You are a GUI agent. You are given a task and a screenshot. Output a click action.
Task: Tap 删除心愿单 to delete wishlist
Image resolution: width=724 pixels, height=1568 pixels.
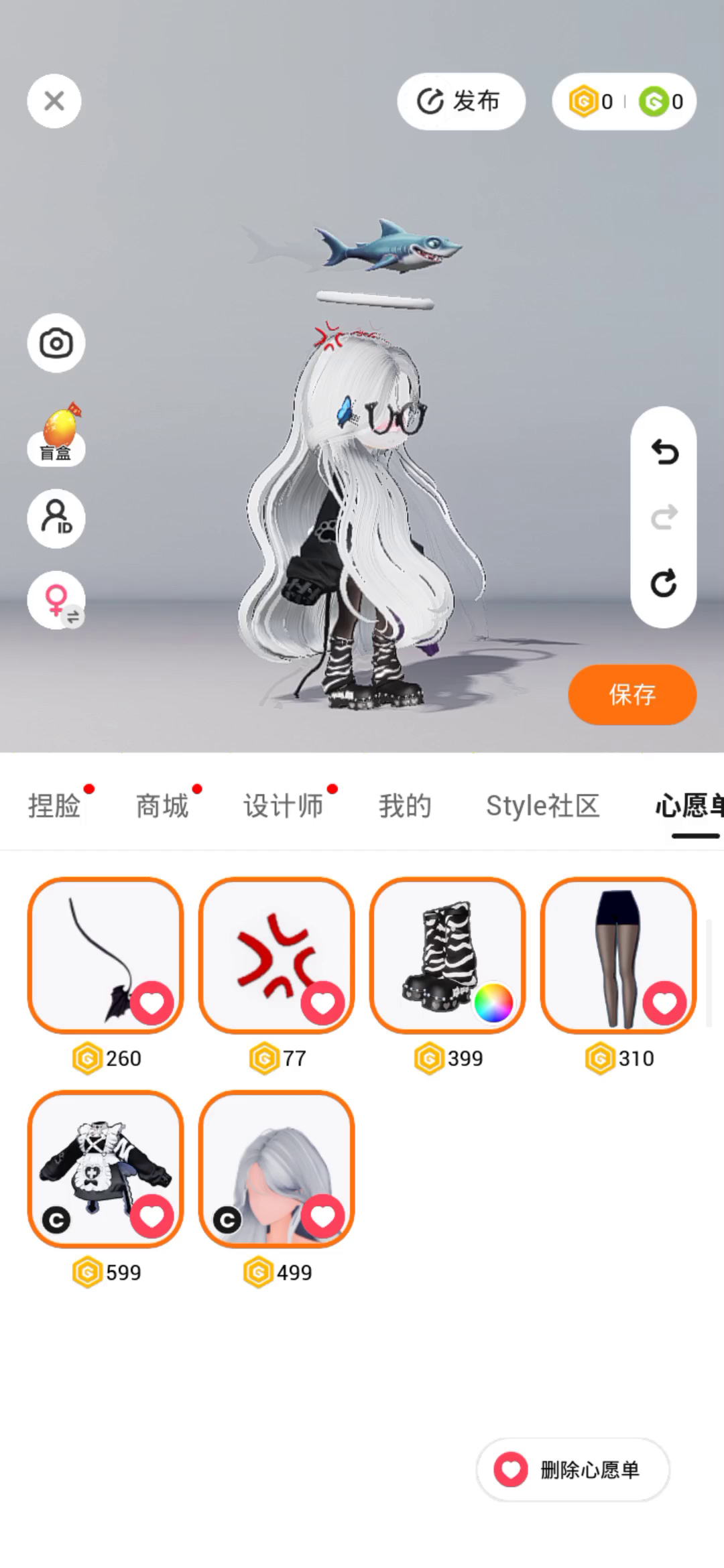(573, 1469)
